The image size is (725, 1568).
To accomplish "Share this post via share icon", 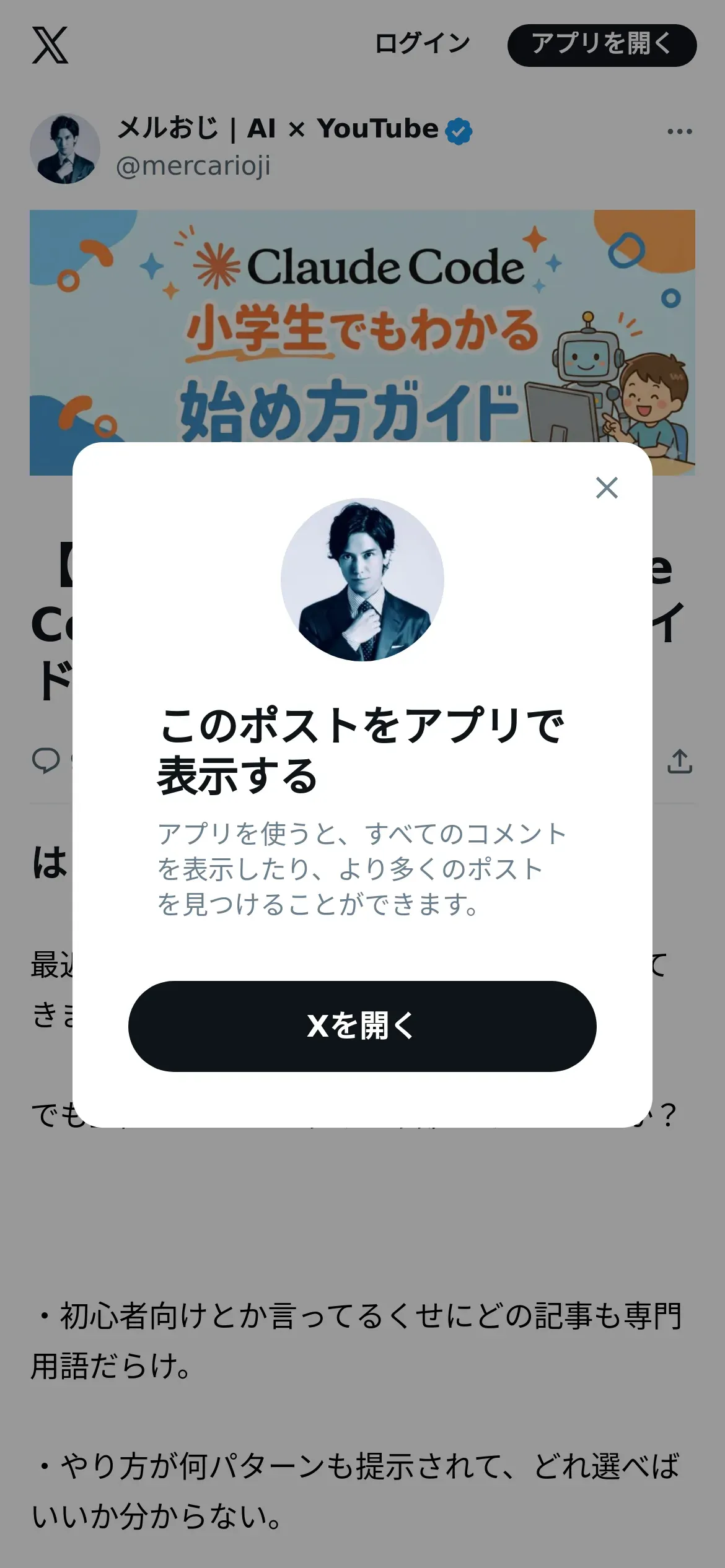I will (x=679, y=761).
